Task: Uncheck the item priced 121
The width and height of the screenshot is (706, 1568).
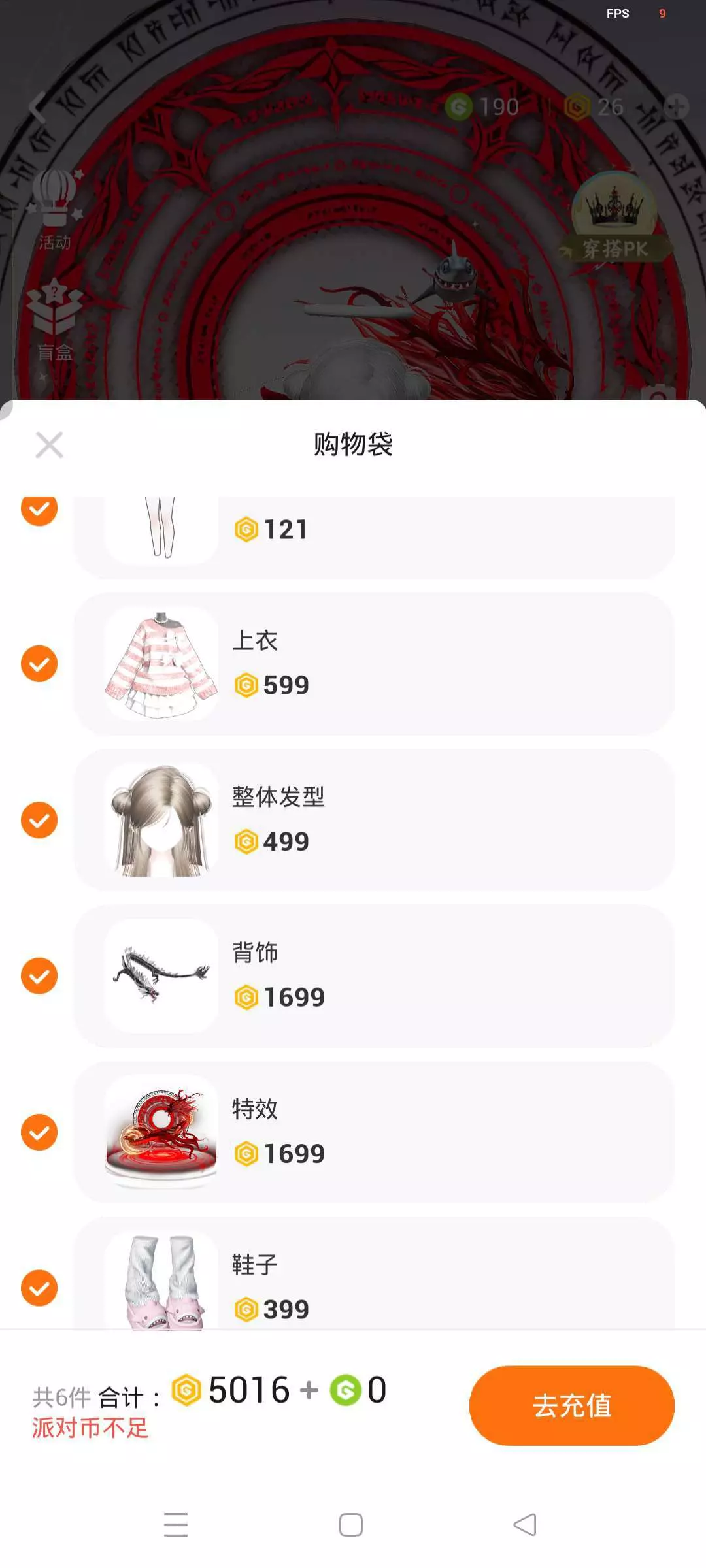Action: (39, 510)
